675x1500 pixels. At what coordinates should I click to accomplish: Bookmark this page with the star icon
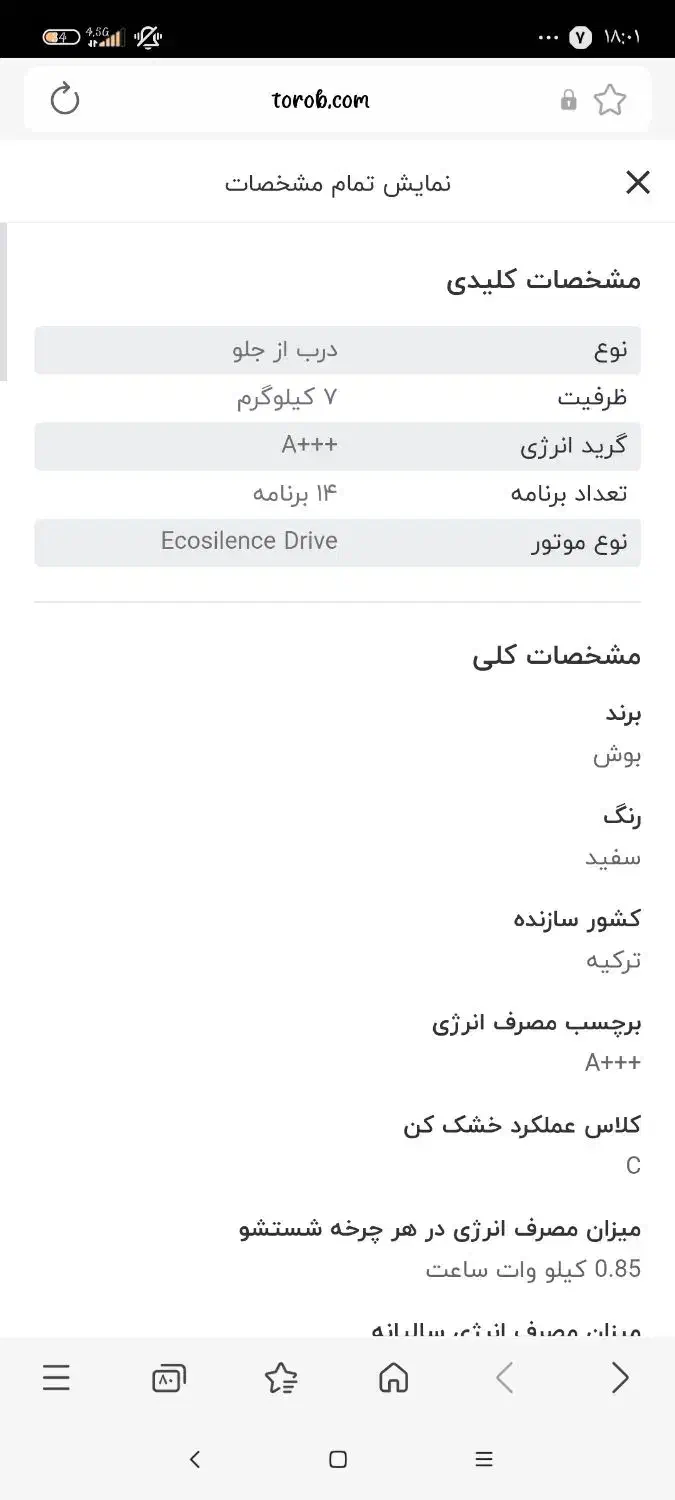pos(609,99)
